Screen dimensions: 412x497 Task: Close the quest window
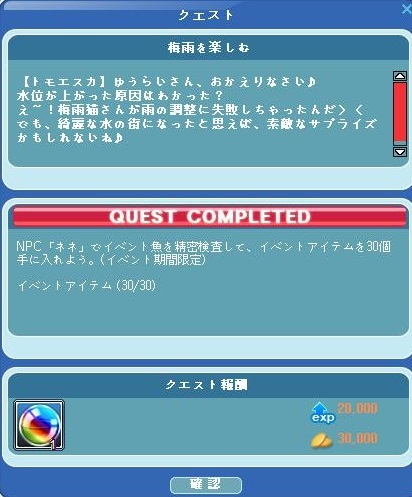point(407,9)
